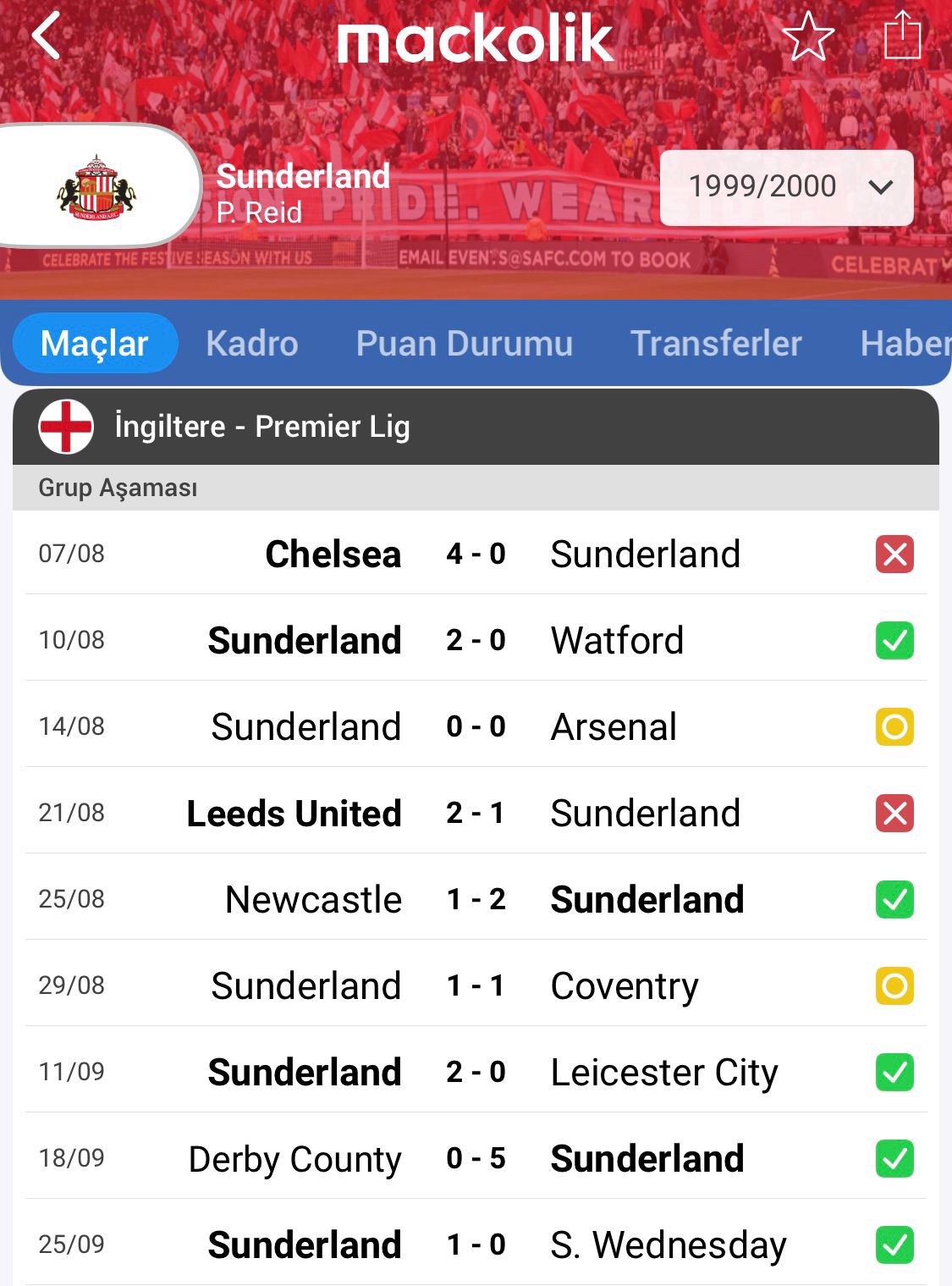
Task: Go back using the top-left arrow
Action: pyautogui.click(x=47, y=36)
